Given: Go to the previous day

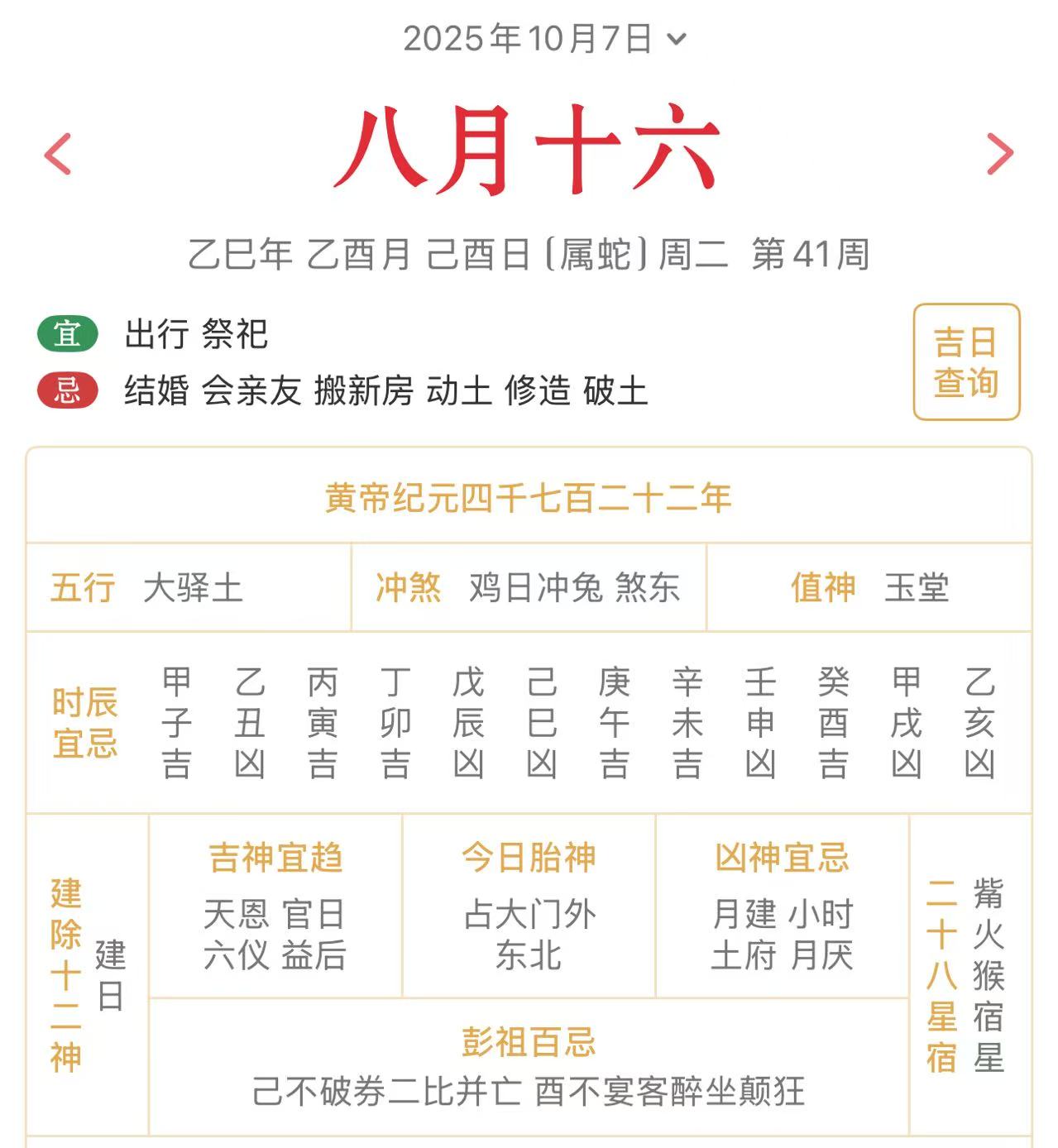Looking at the screenshot, I should click(x=58, y=154).
